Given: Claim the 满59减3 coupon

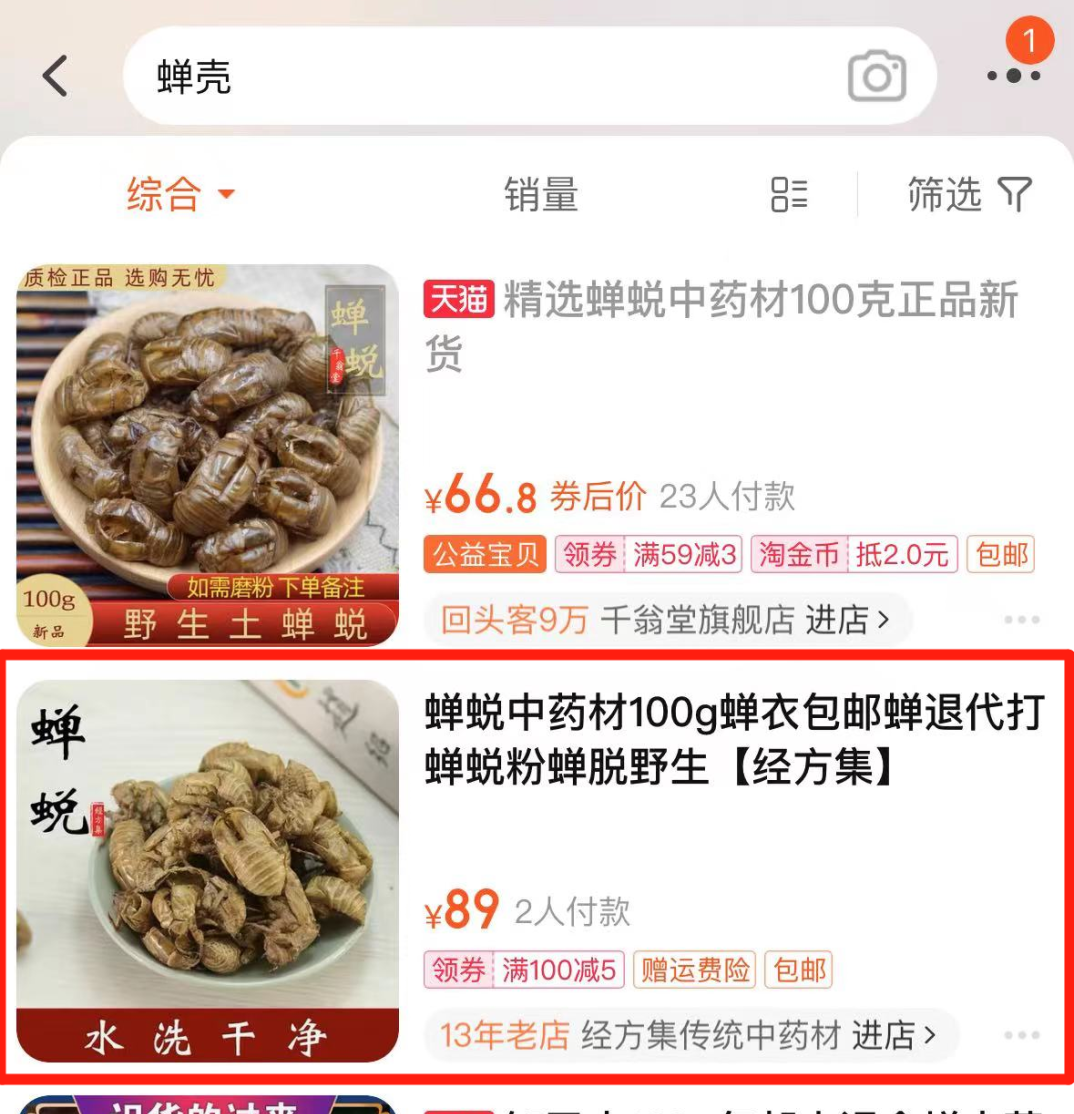Looking at the screenshot, I should (650, 555).
